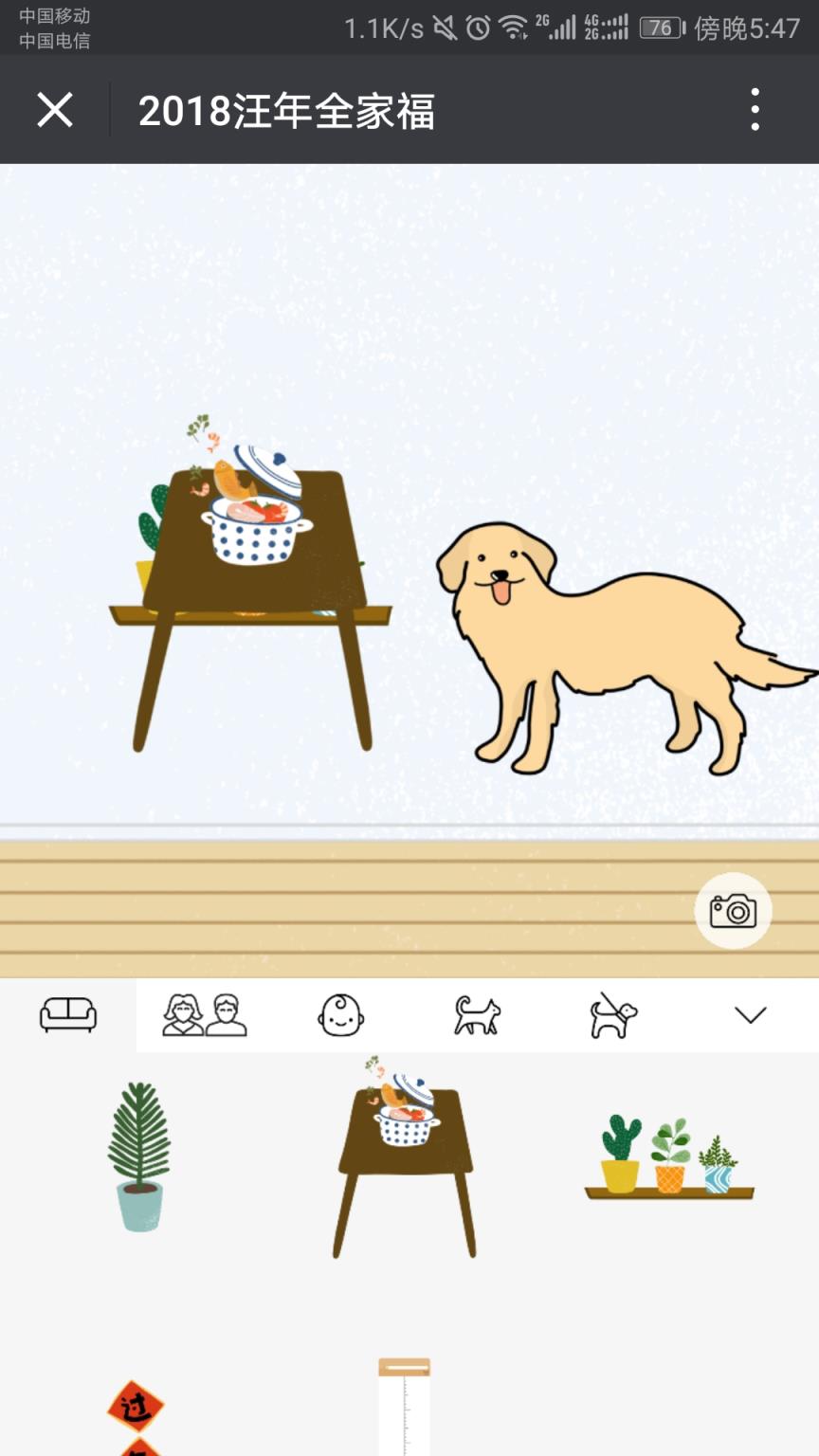
Task: Add the shelf with three plants sticker
Action: [x=669, y=1157]
